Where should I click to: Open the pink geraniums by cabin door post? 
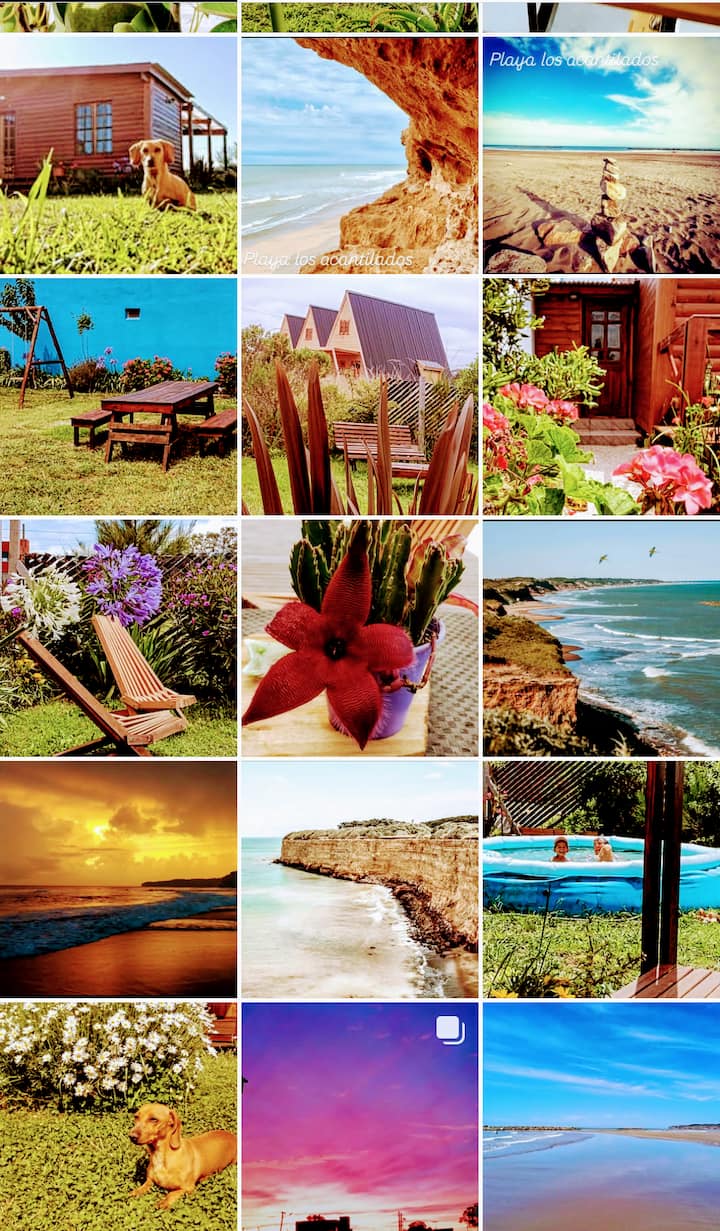point(601,396)
